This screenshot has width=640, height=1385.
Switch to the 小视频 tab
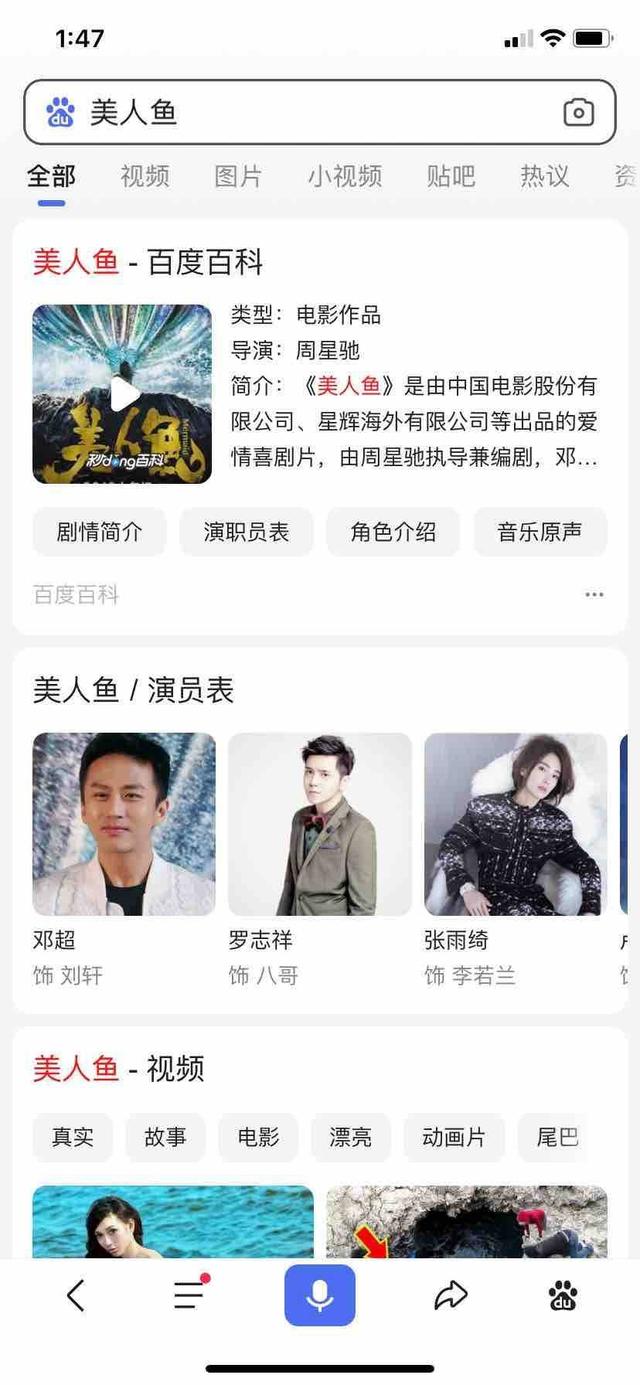pyautogui.click(x=345, y=177)
